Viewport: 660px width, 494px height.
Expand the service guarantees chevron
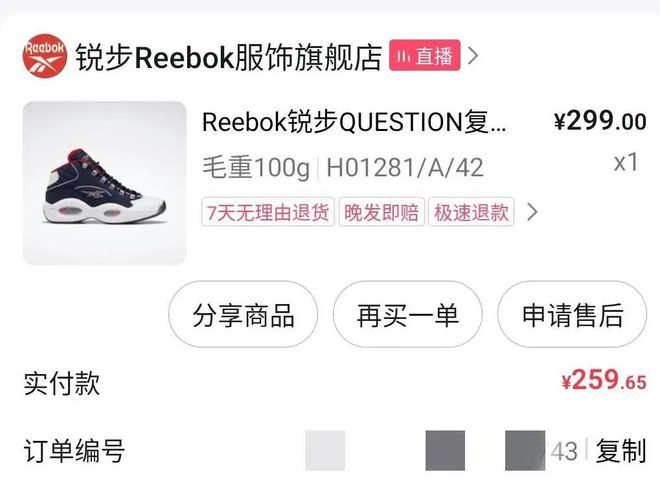532,212
